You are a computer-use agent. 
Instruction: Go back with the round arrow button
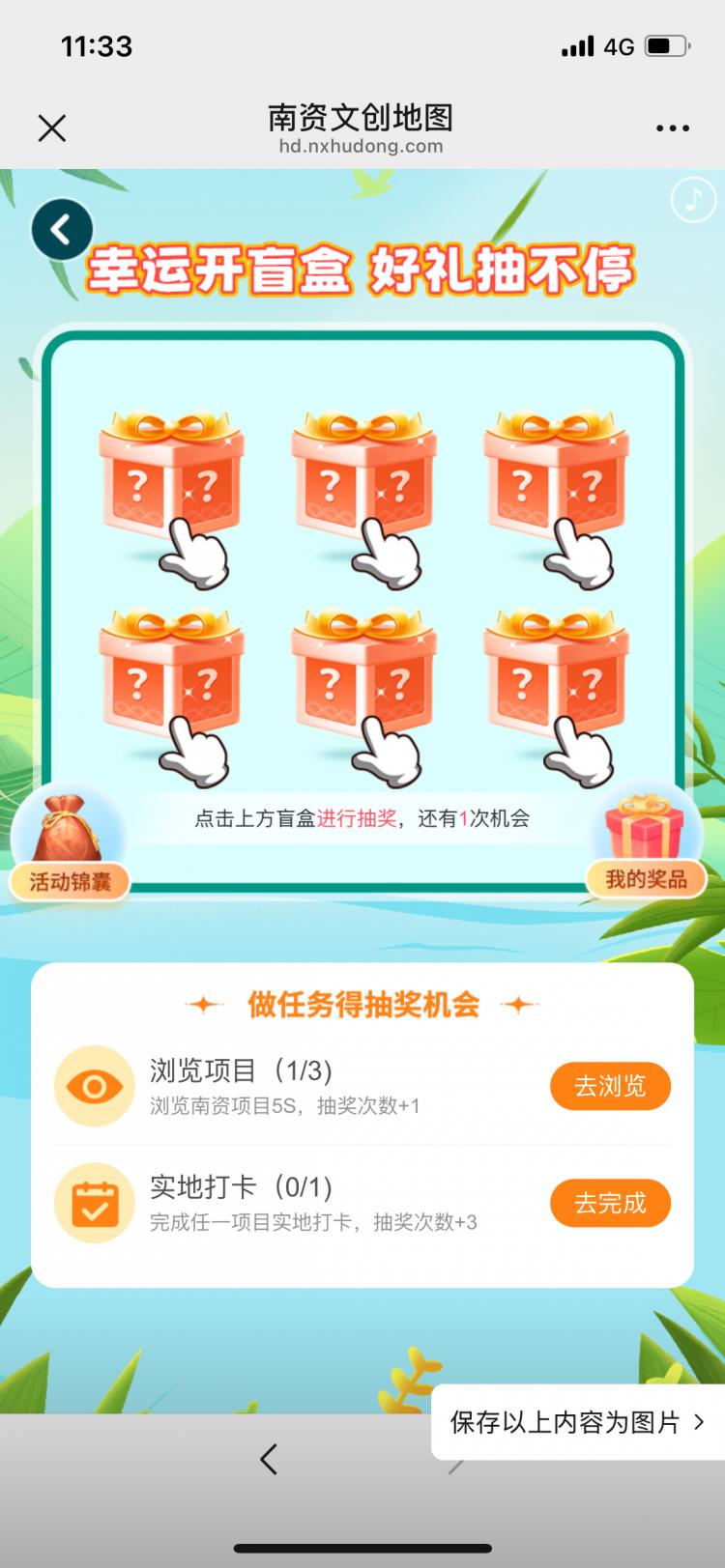click(x=62, y=230)
